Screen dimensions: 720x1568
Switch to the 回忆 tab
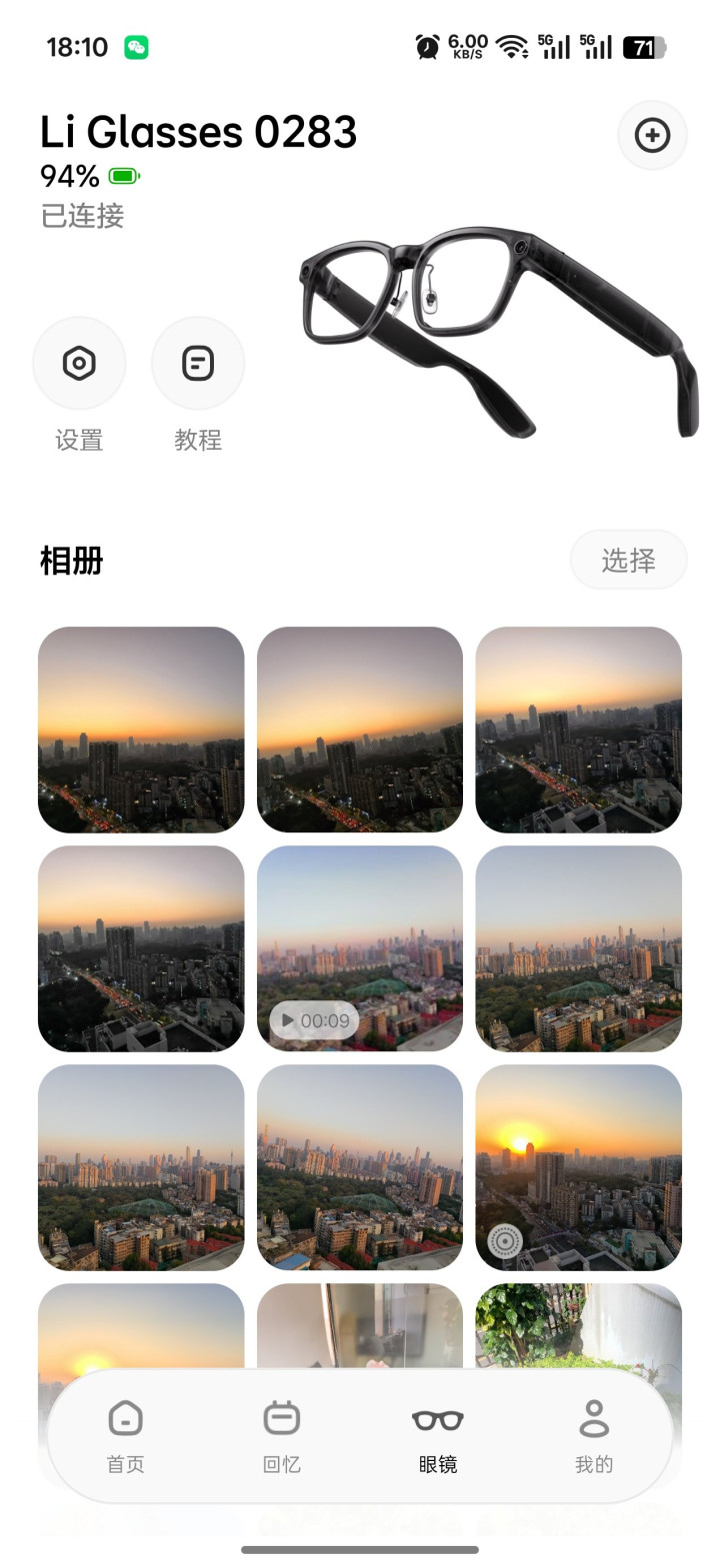click(281, 1435)
